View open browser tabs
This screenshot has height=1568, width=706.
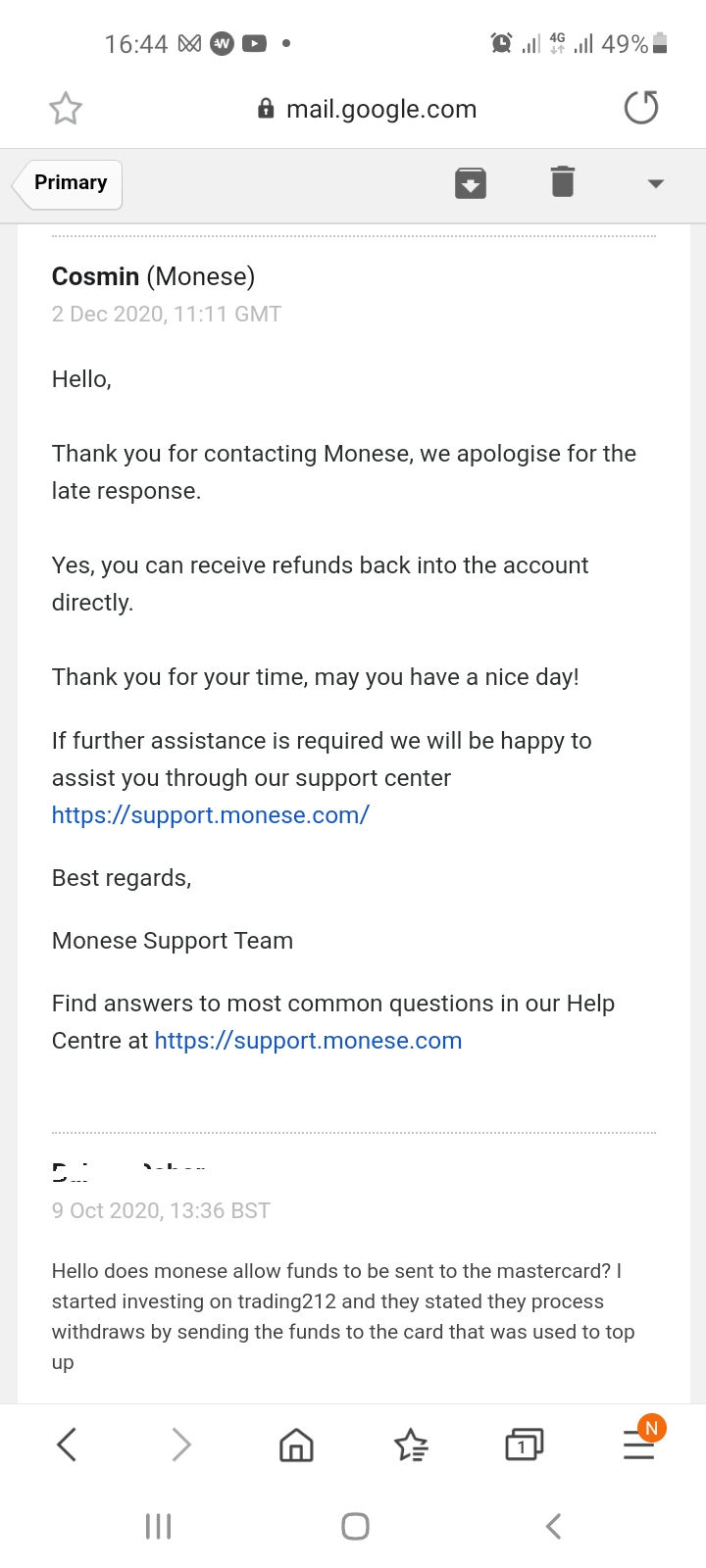coord(525,1445)
